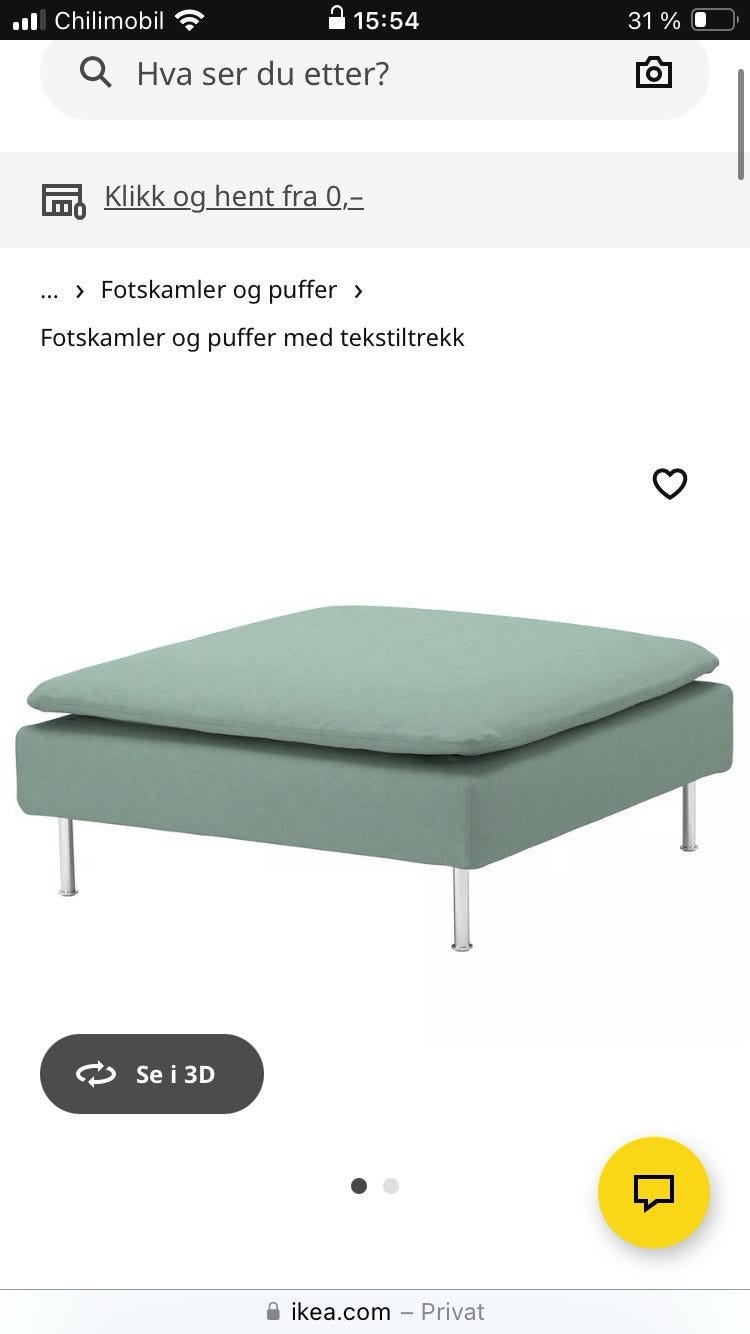Tap the rotate arrows icon on Se i 3D
Viewport: 750px width, 1334px height.
(x=94, y=1074)
